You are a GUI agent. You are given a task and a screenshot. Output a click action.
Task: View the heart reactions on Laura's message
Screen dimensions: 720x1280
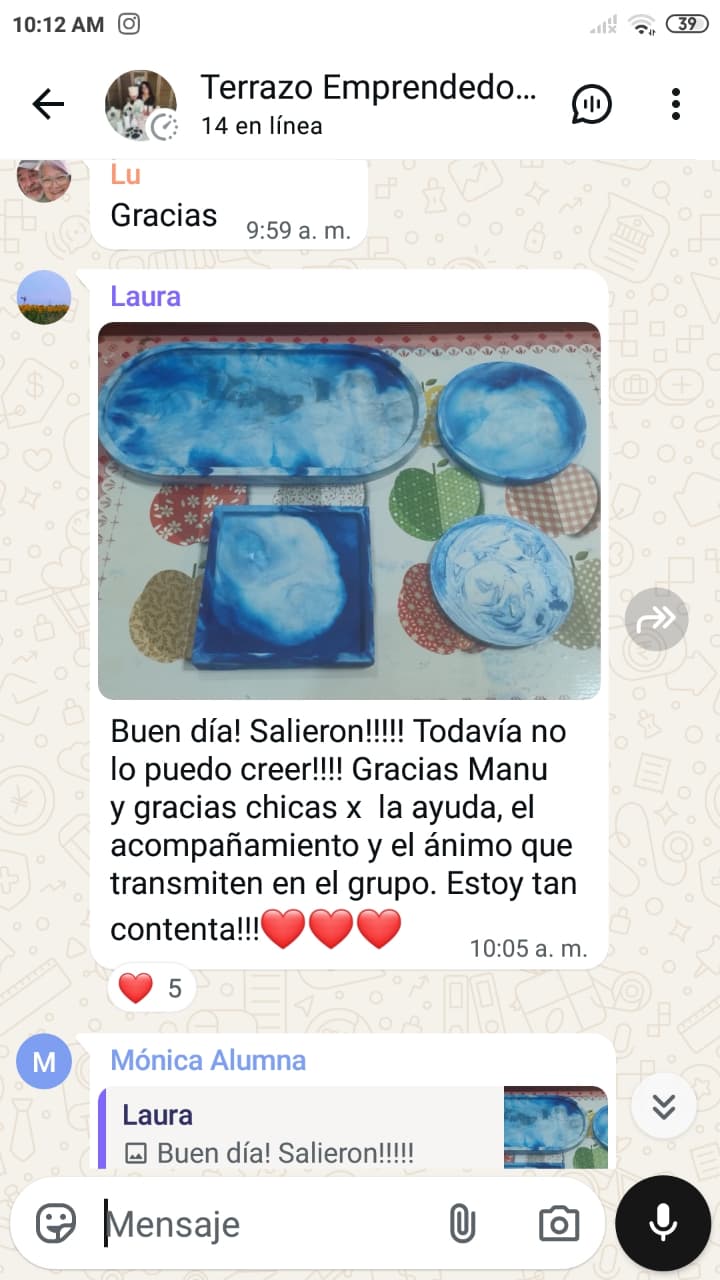(150, 989)
